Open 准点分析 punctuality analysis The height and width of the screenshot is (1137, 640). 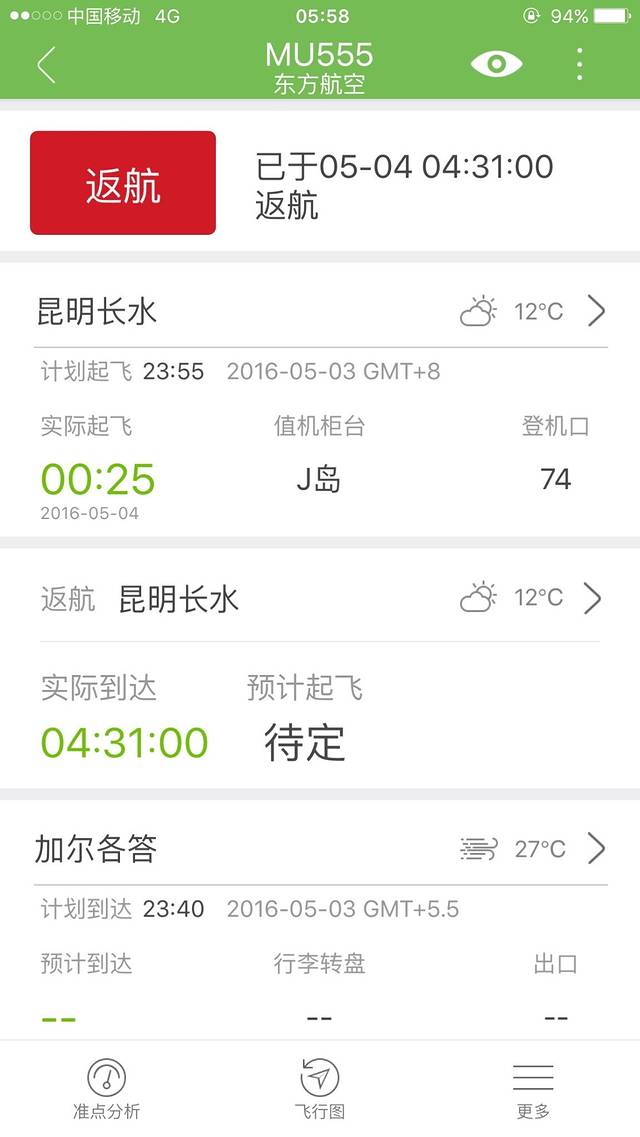pyautogui.click(x=107, y=1088)
